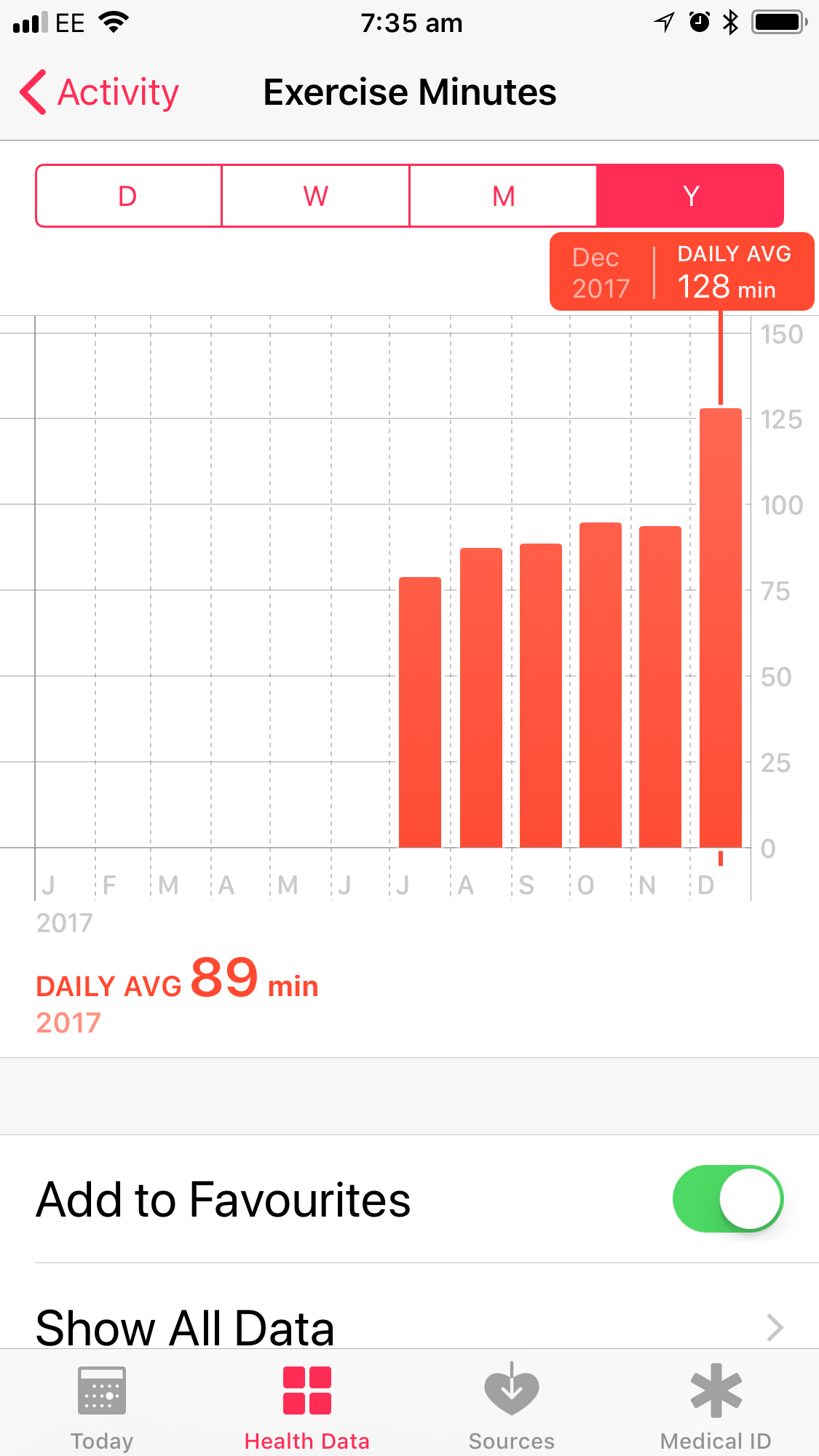Toggle the Add to Favourites switch

point(728,1198)
